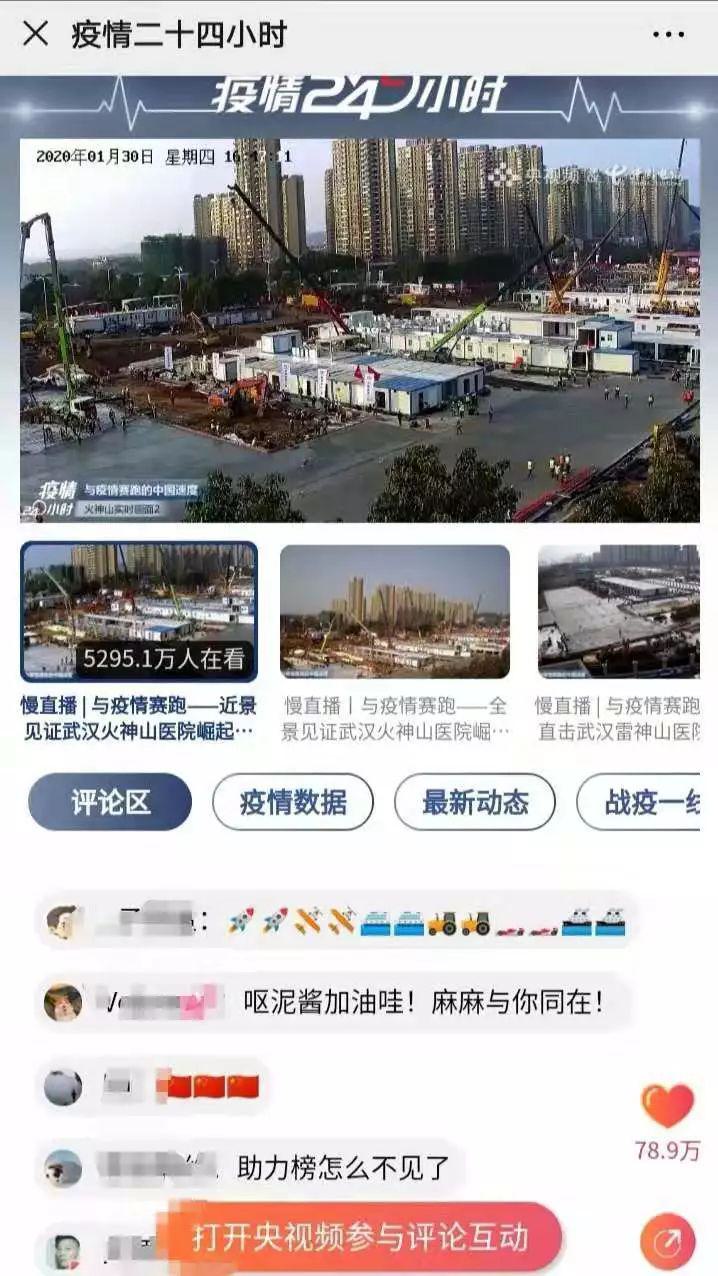The width and height of the screenshot is (718, 1276).
Task: Share the page with the orange icon
Action: [x=667, y=1241]
